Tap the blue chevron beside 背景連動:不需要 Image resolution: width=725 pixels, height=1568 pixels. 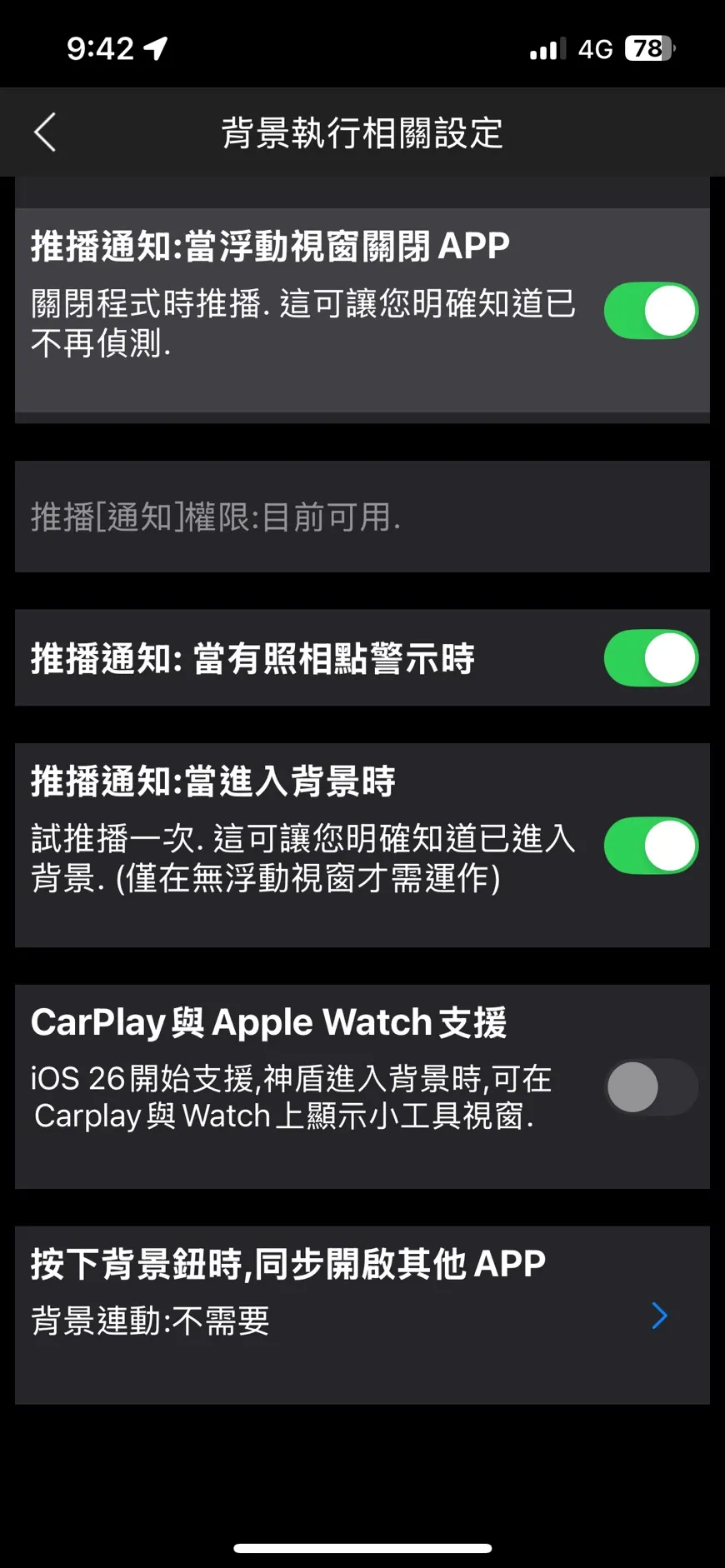click(x=659, y=1315)
